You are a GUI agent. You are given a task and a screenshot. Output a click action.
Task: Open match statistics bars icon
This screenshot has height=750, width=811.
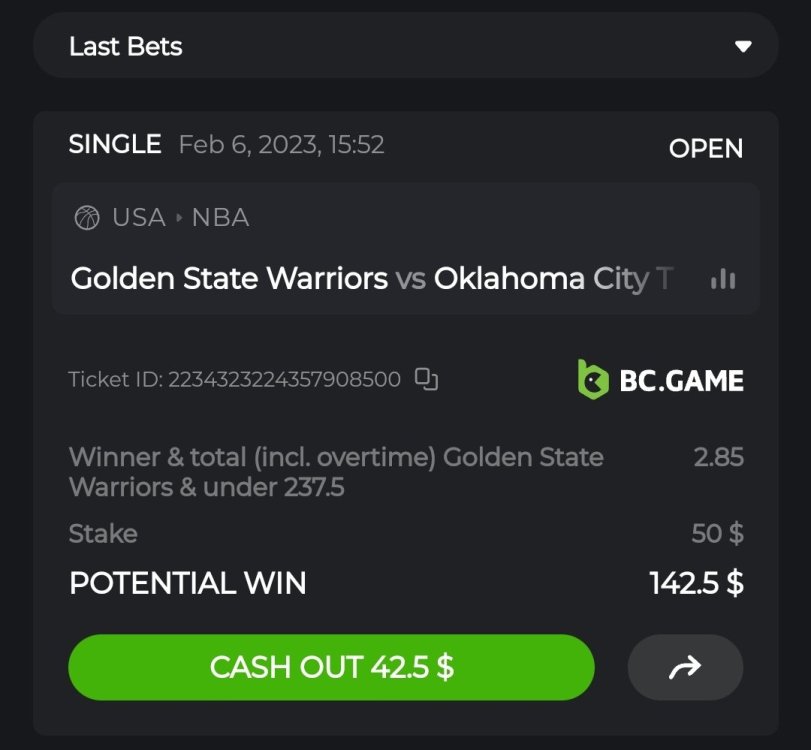click(x=722, y=279)
